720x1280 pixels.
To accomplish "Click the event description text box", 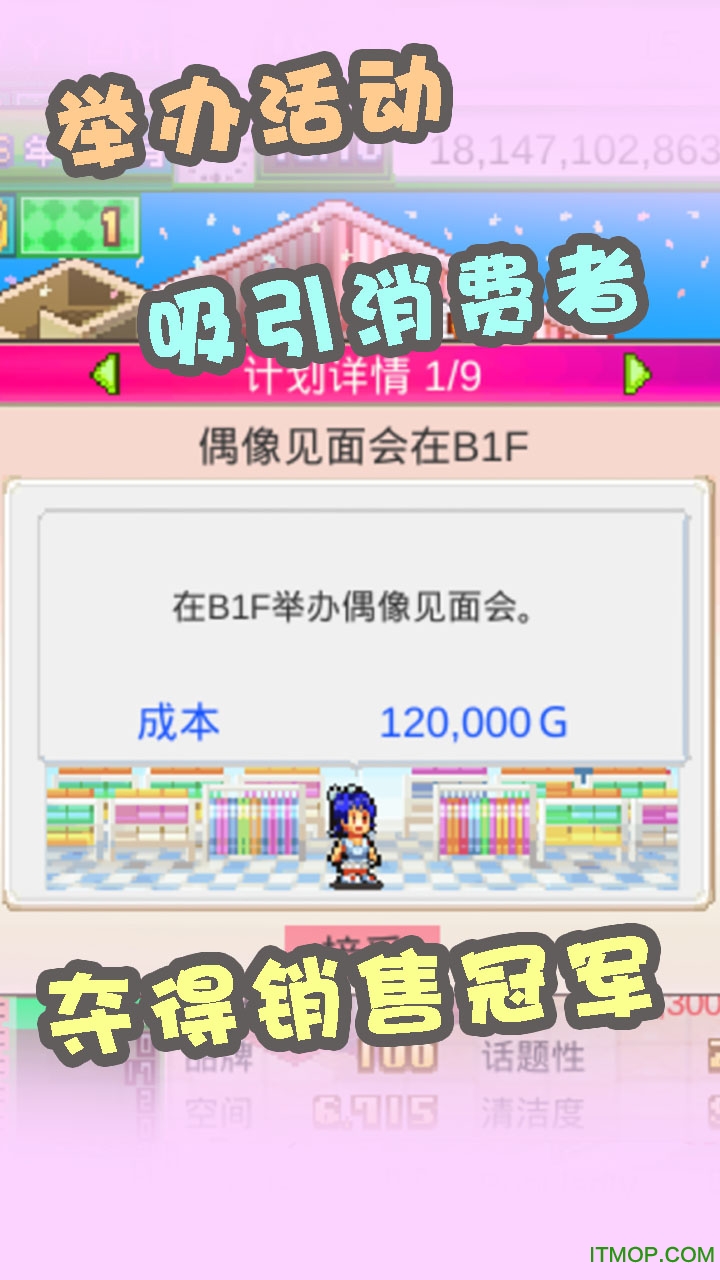I will coord(360,608).
